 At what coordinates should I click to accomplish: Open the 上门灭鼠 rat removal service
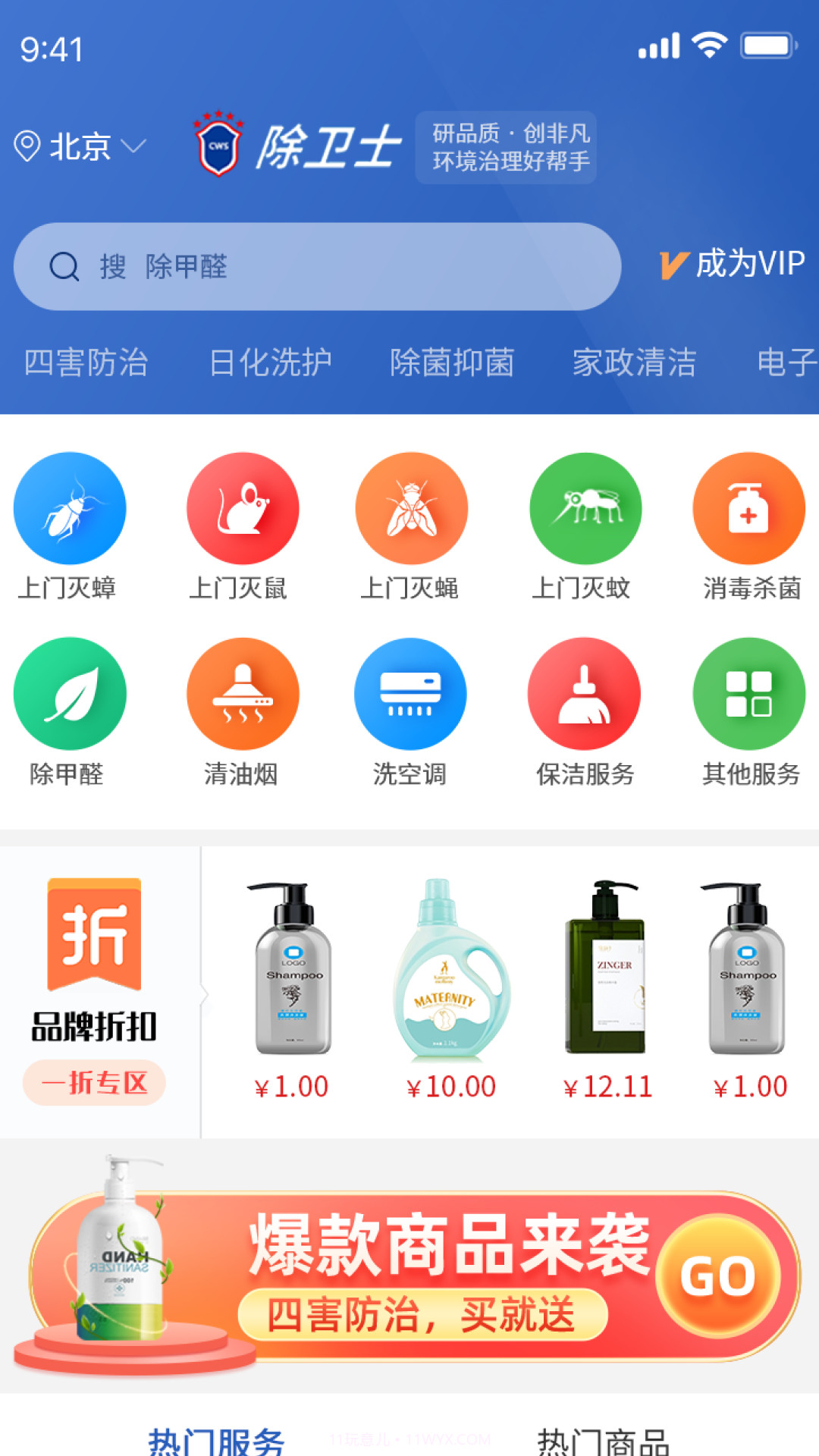click(242, 508)
